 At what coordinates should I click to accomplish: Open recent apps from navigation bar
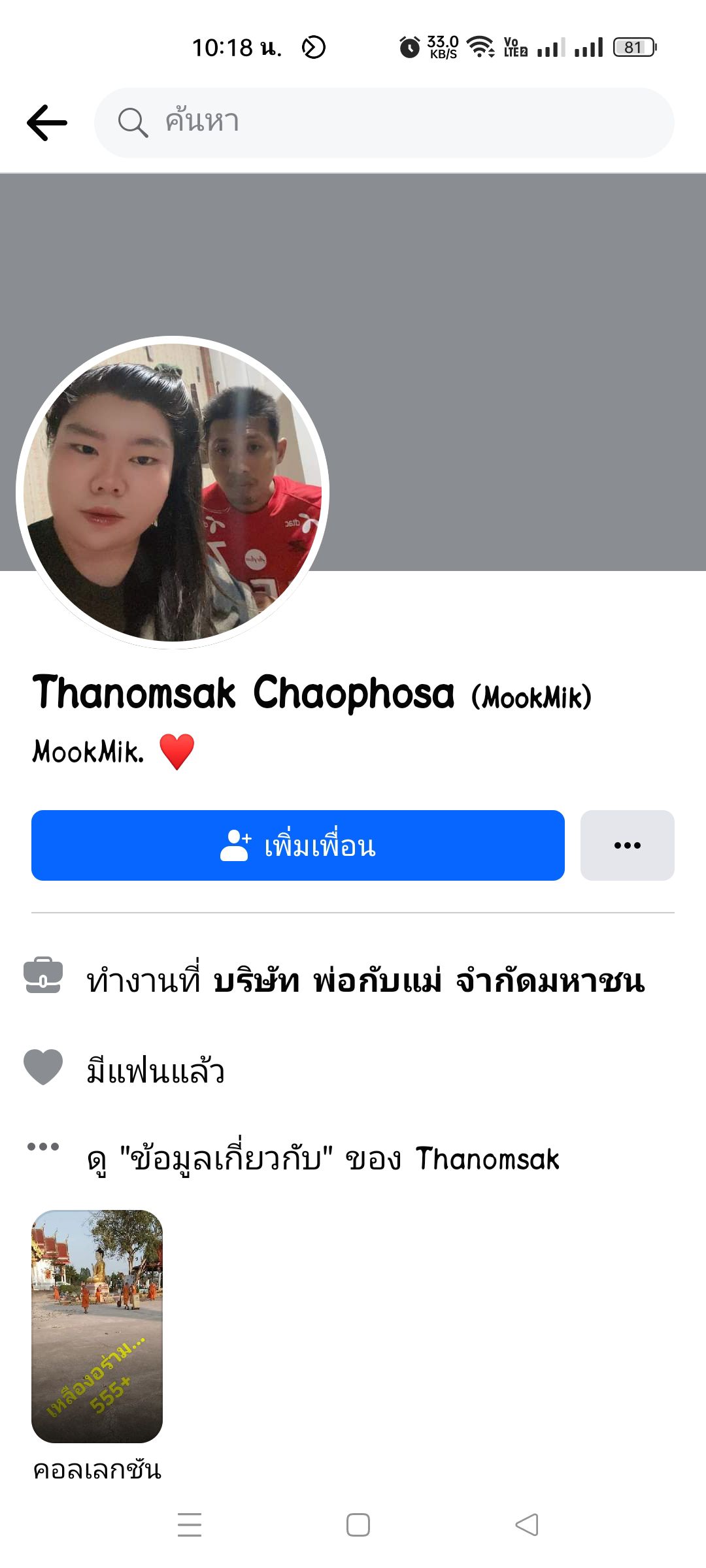190,1525
